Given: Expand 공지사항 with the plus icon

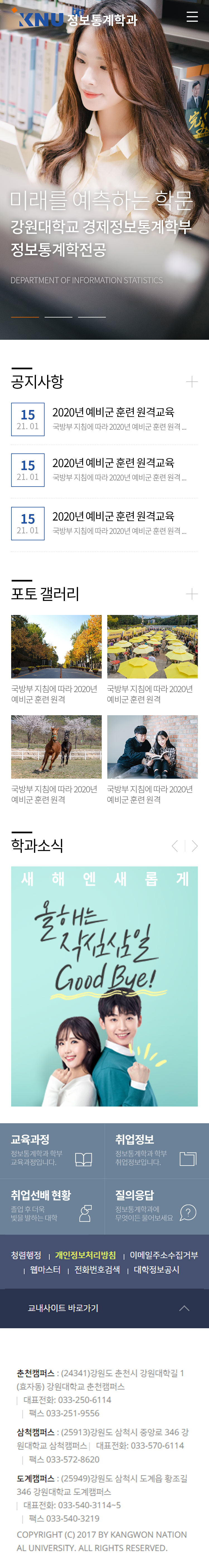Looking at the screenshot, I should click(x=191, y=382).
